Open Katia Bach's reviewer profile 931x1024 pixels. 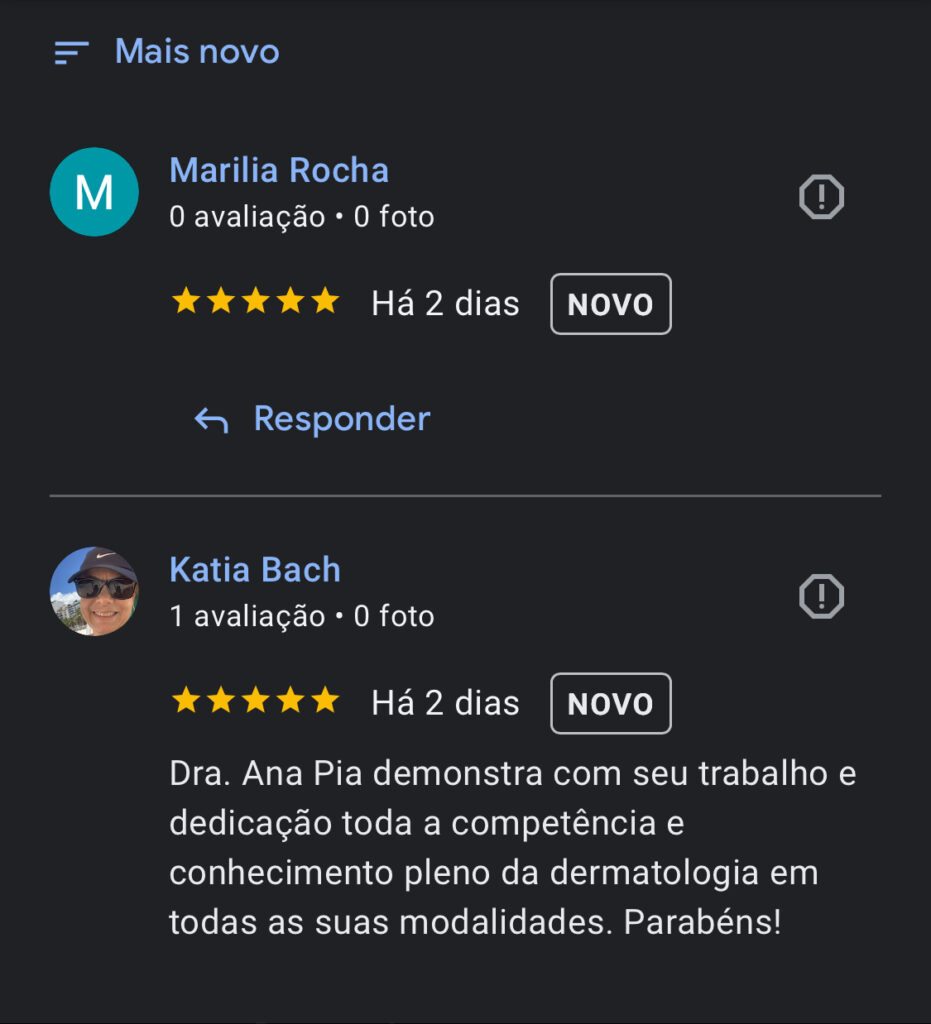pyautogui.click(x=255, y=570)
